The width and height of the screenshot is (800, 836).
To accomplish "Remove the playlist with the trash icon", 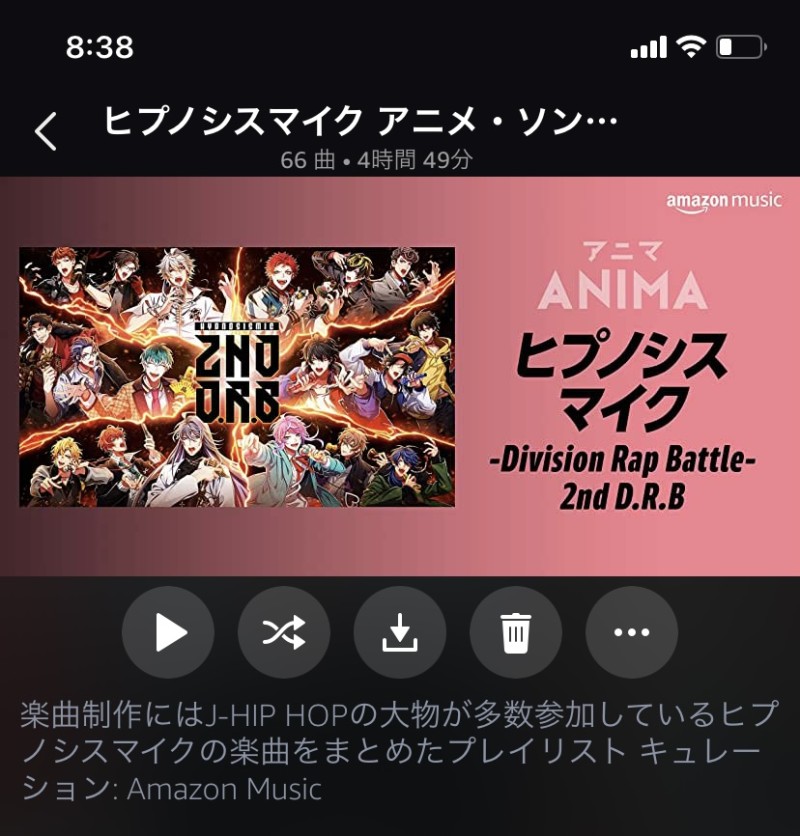I will (x=516, y=632).
